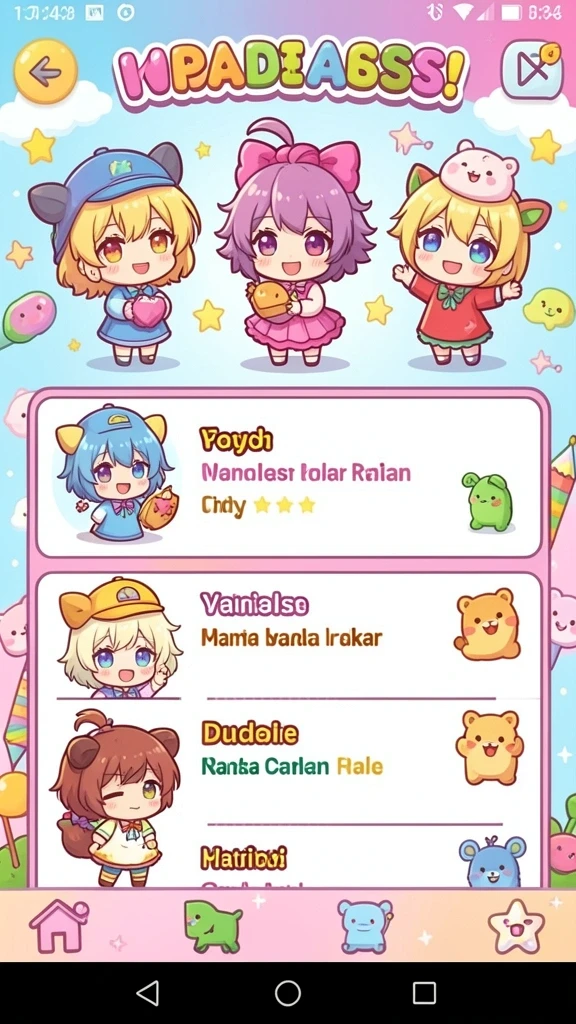The width and height of the screenshot is (576, 1024).
Task: Tap the top-right play icon button
Action: [531, 70]
